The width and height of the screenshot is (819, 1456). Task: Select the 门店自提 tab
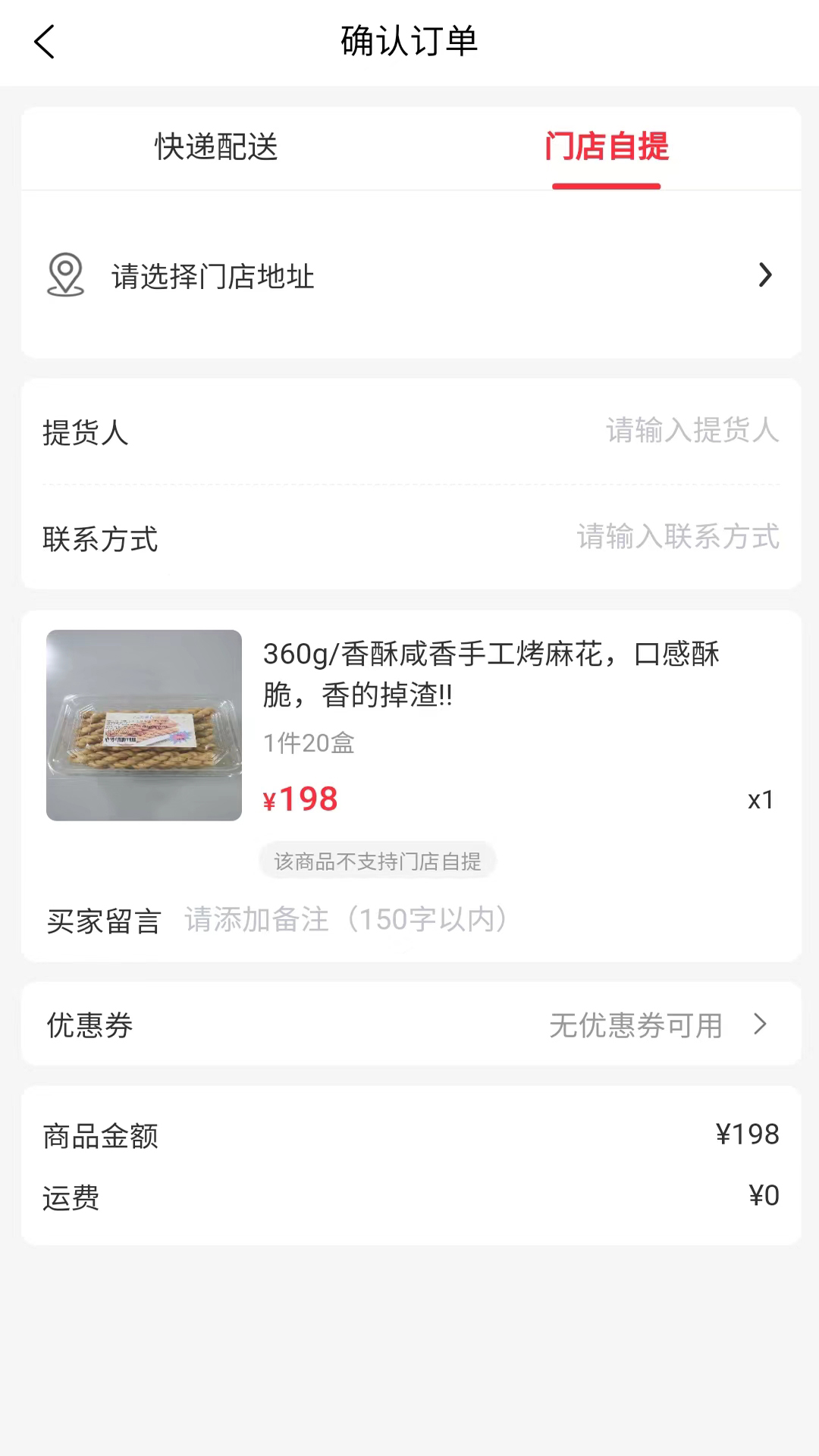coord(606,147)
